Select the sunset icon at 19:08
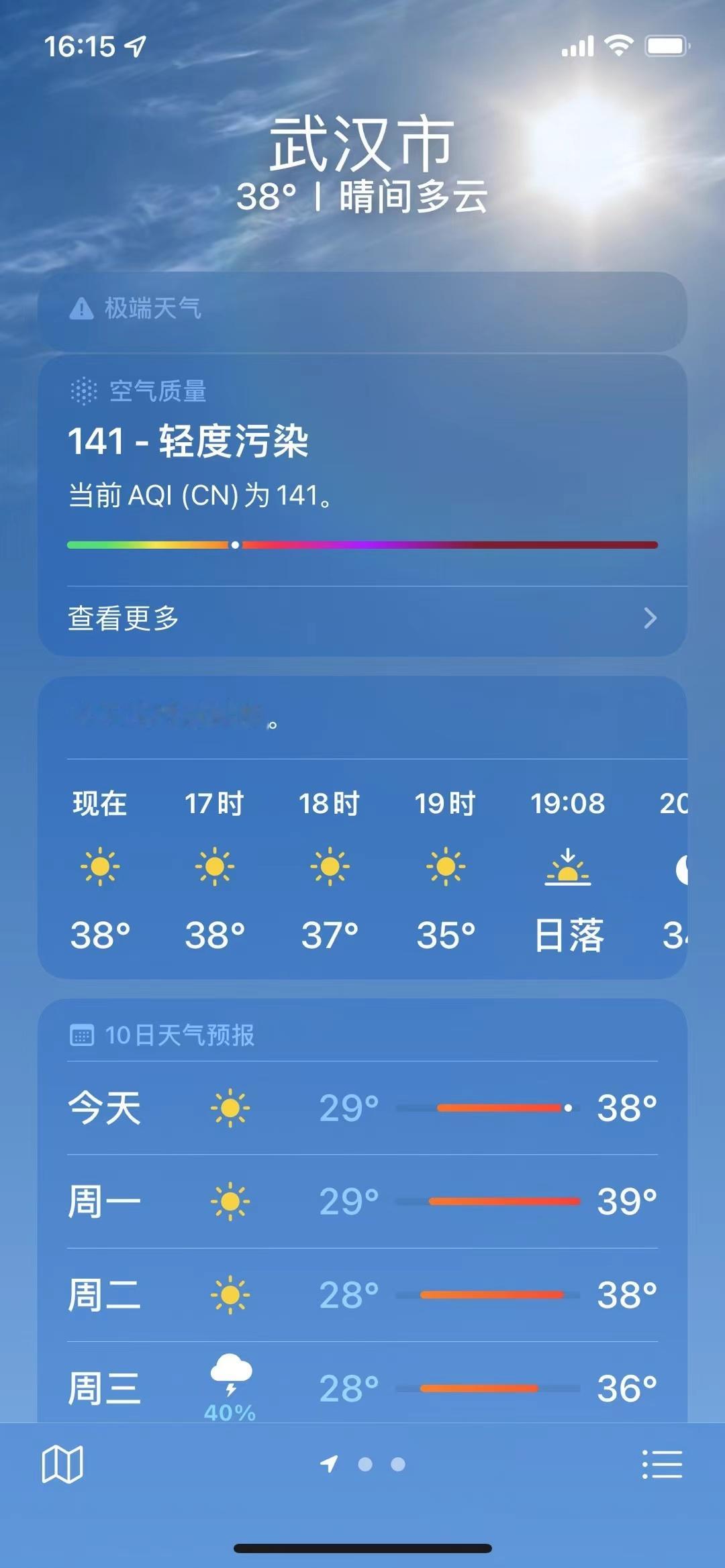The width and height of the screenshot is (725, 1568). [567, 868]
